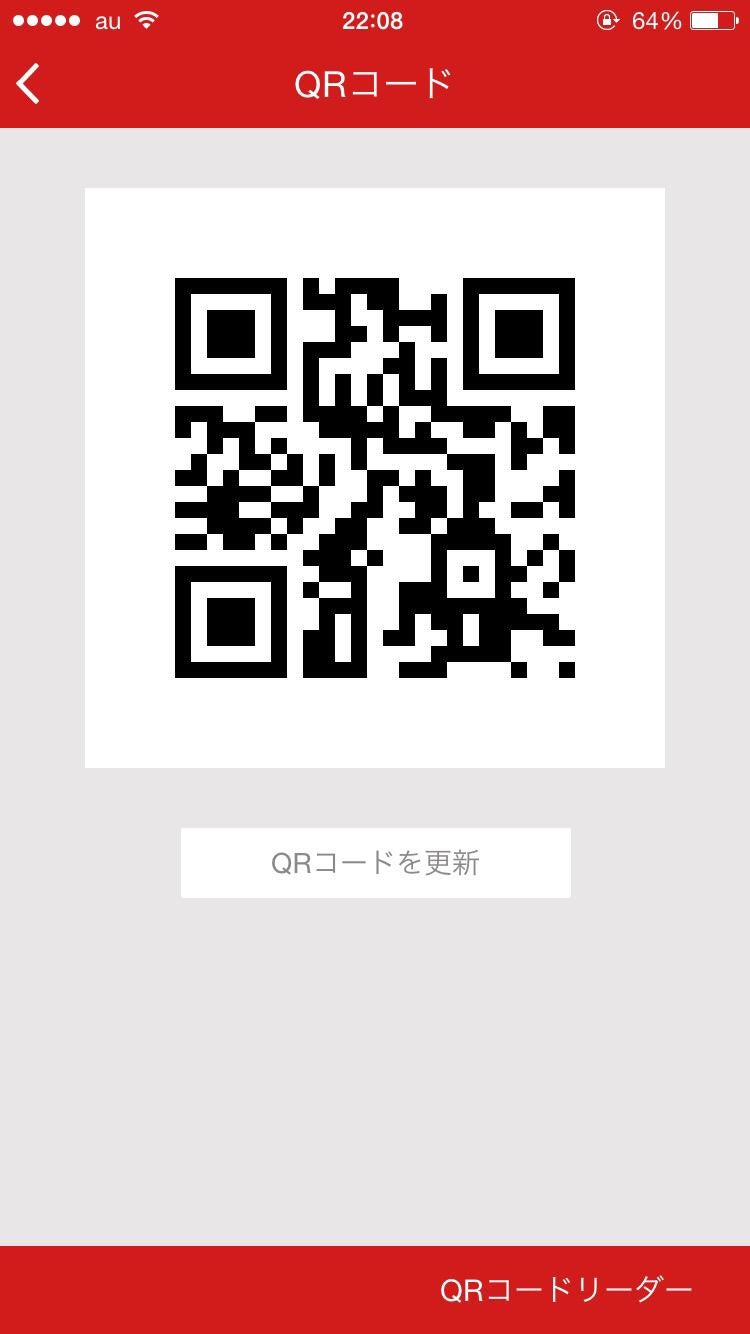750x1334 pixels.
Task: Tap the clock showing 22:08
Action: coord(375,18)
